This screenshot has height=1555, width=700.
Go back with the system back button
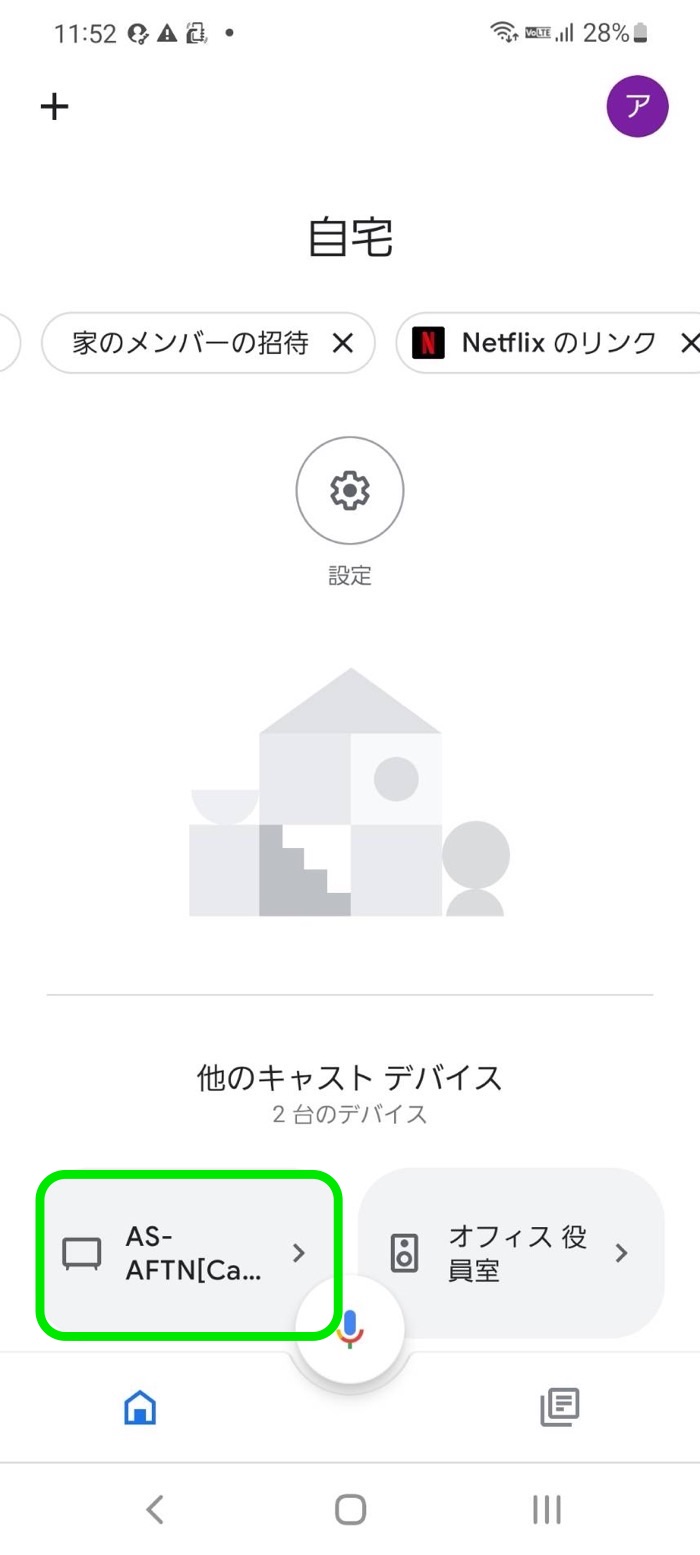[x=155, y=1509]
